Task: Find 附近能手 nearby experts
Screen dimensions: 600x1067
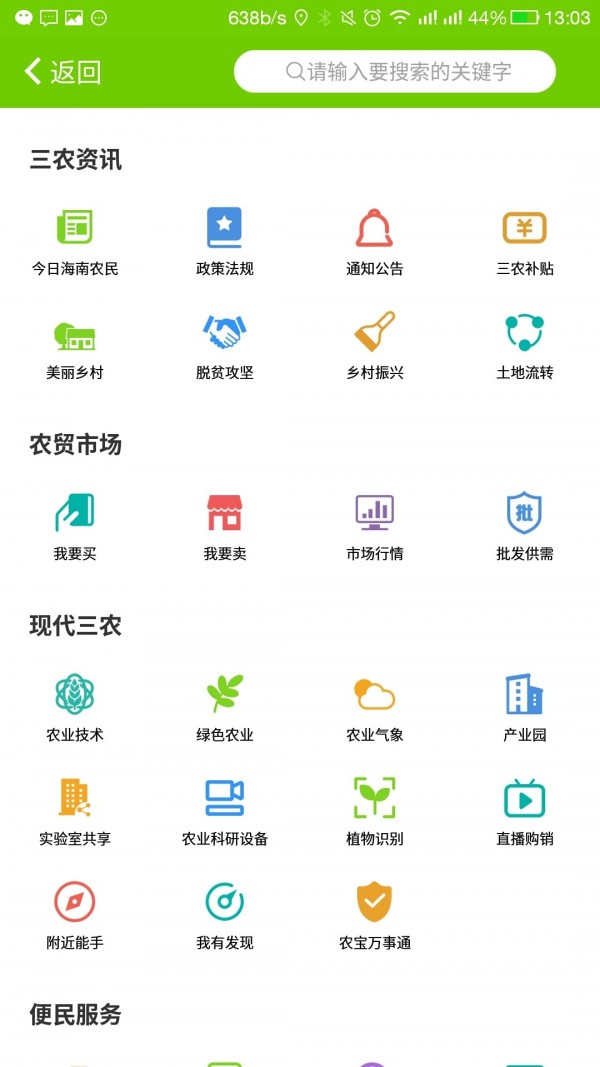Action: pyautogui.click(x=75, y=916)
